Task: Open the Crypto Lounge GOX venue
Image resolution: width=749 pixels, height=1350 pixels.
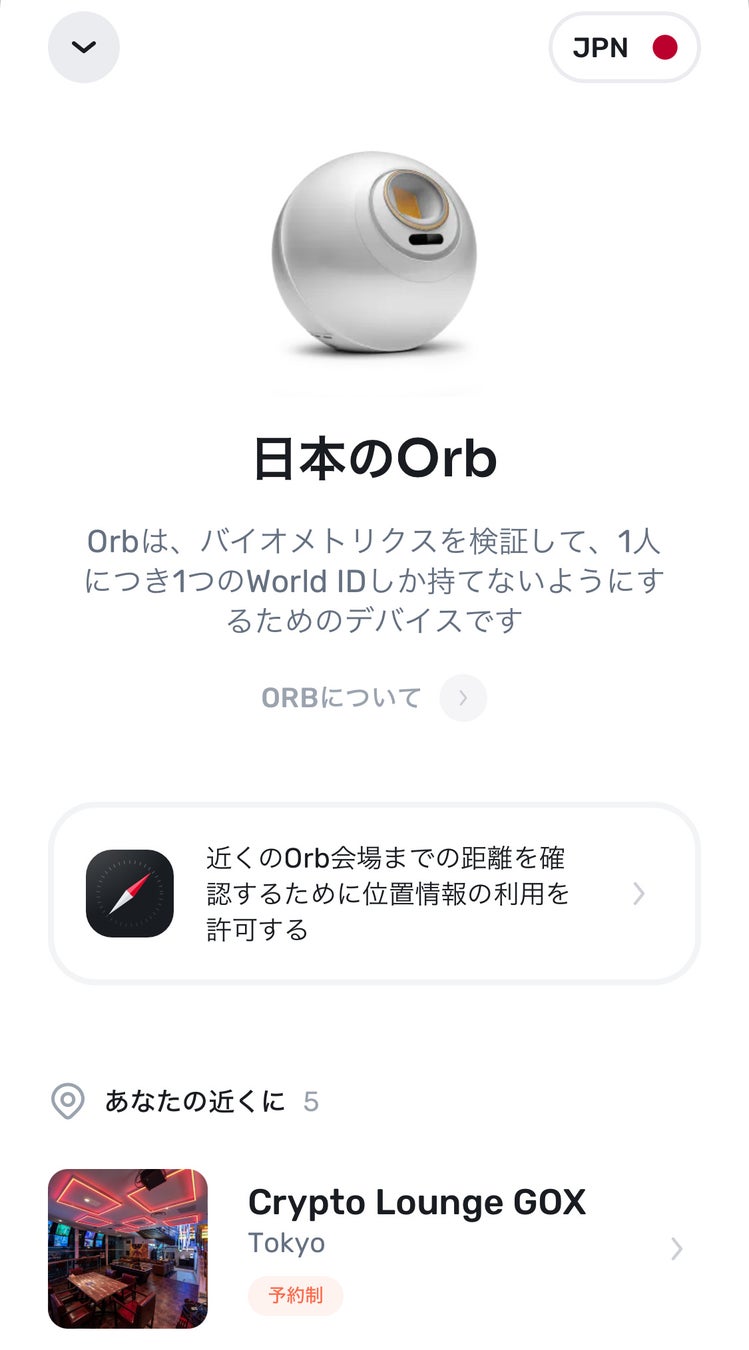Action: [374, 1248]
